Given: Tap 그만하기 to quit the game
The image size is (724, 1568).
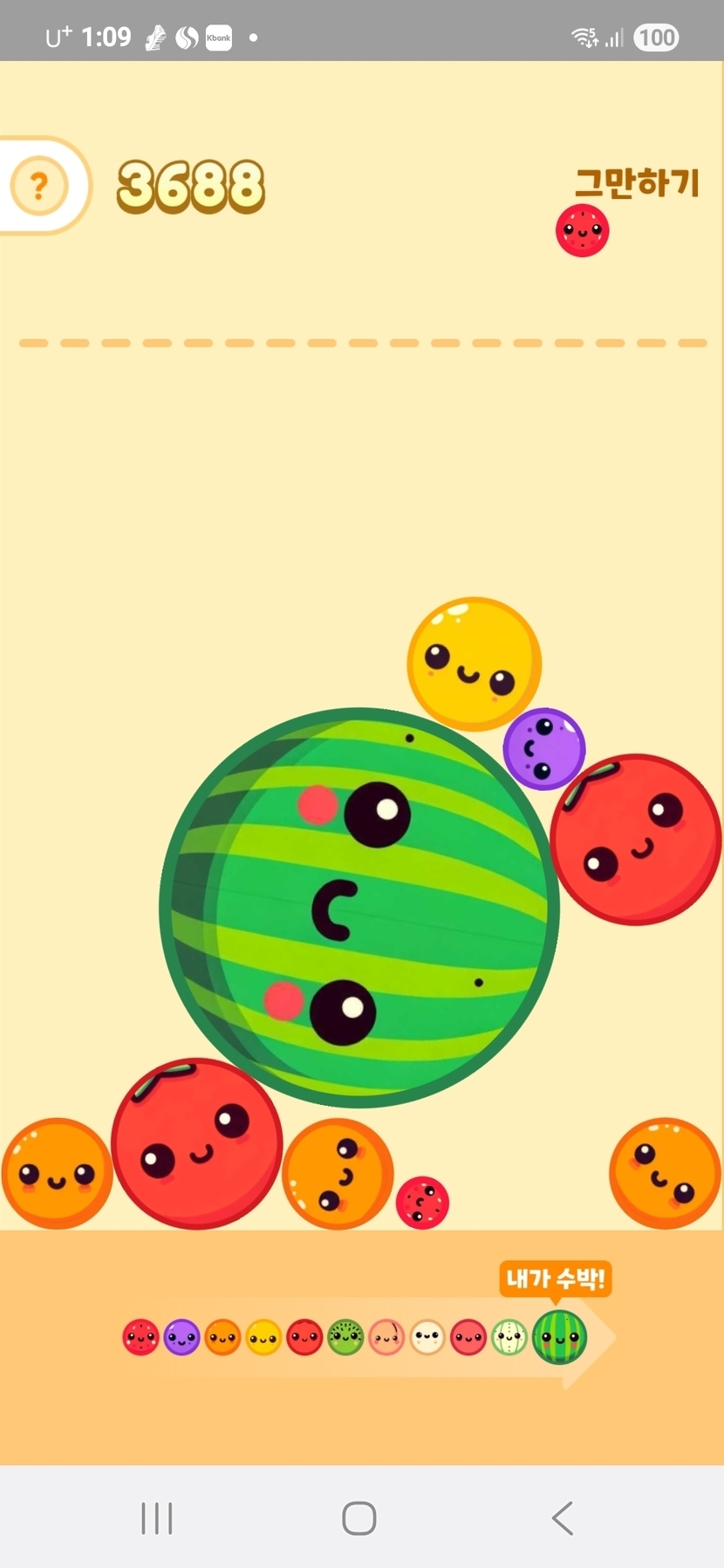Looking at the screenshot, I should pos(637,183).
